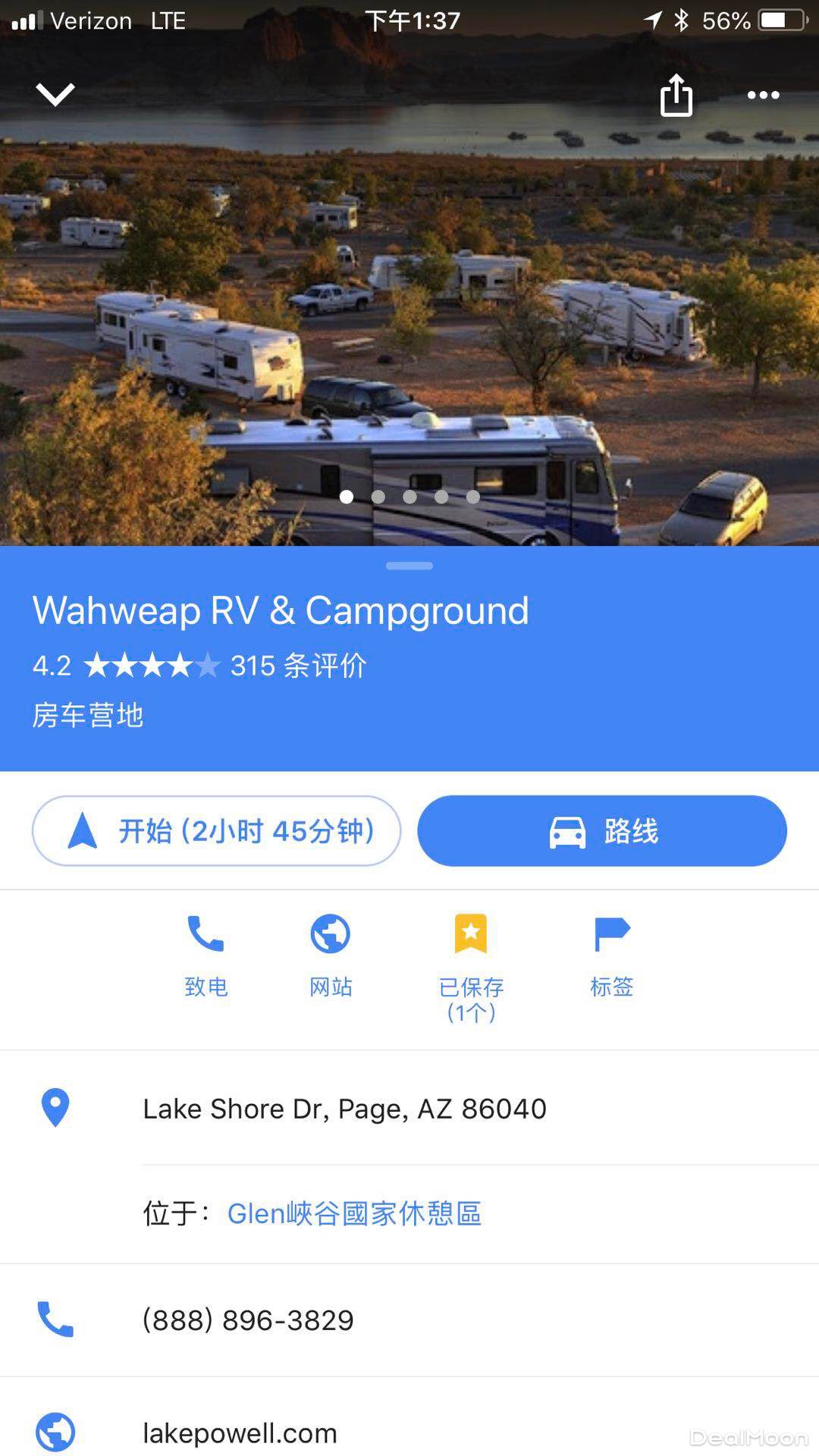Share Wahweap RV & Campground
The width and height of the screenshot is (819, 1456).
676,95
